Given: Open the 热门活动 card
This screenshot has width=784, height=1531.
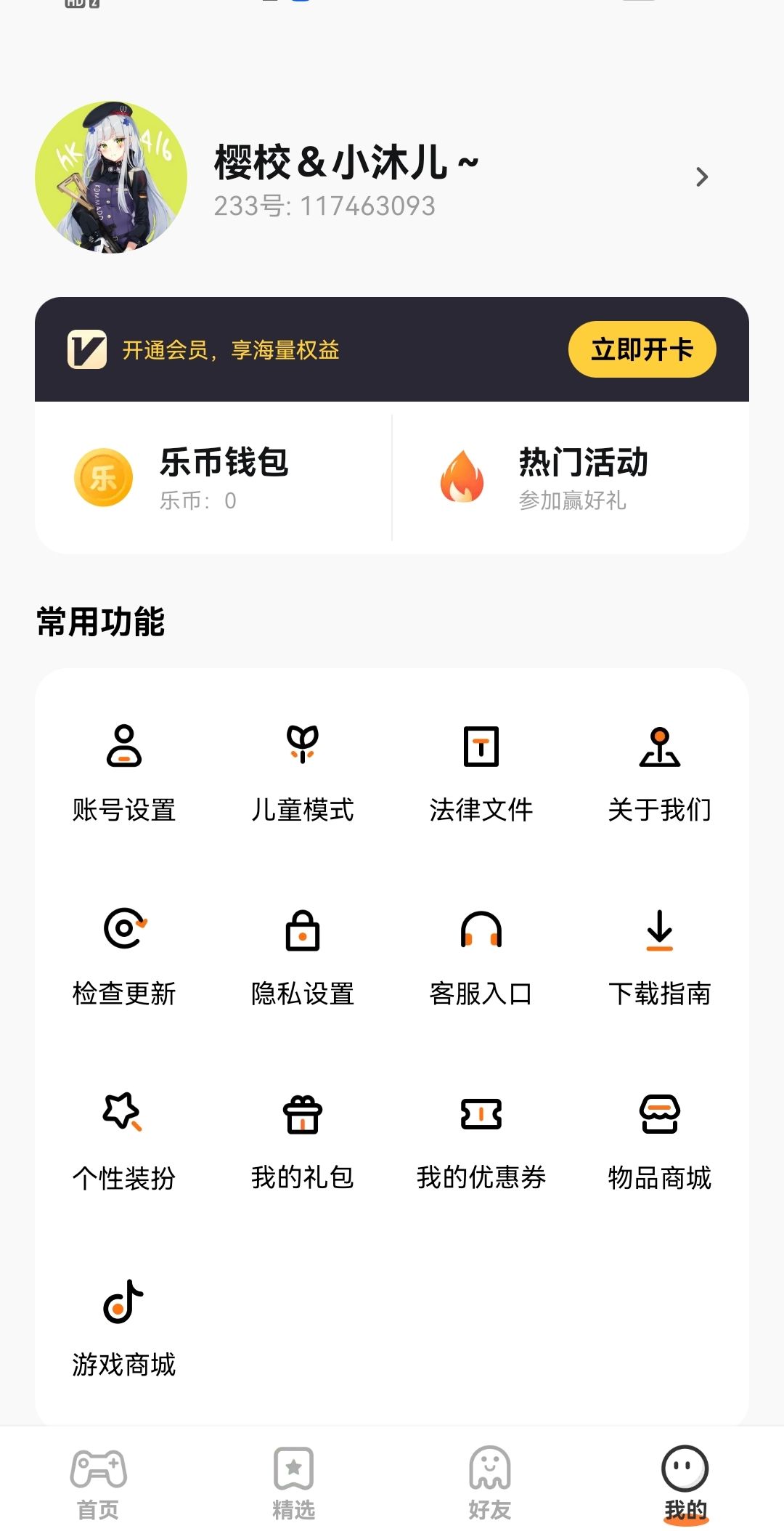Looking at the screenshot, I should pos(571,478).
